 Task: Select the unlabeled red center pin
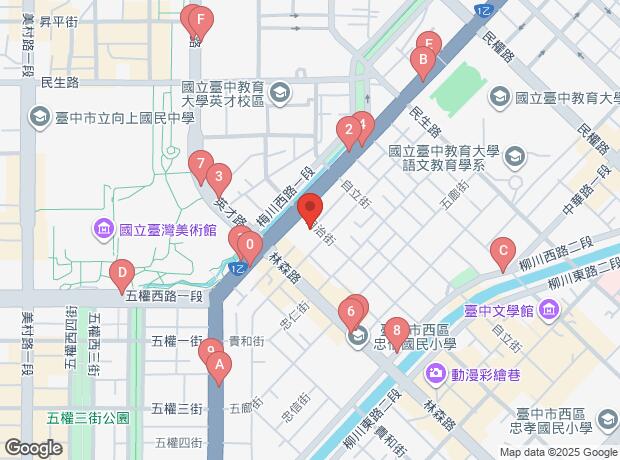(310, 208)
